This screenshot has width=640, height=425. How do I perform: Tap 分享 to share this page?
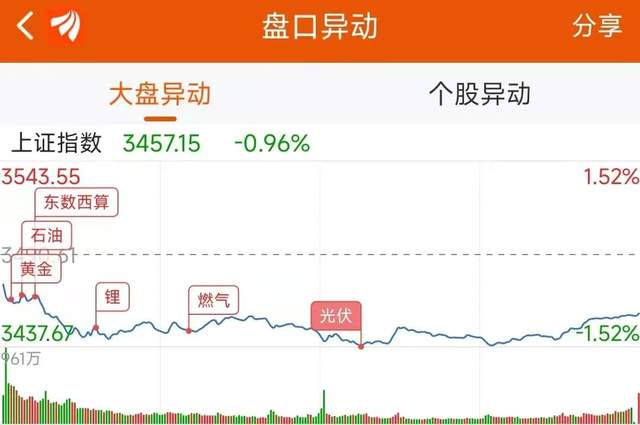click(x=597, y=27)
